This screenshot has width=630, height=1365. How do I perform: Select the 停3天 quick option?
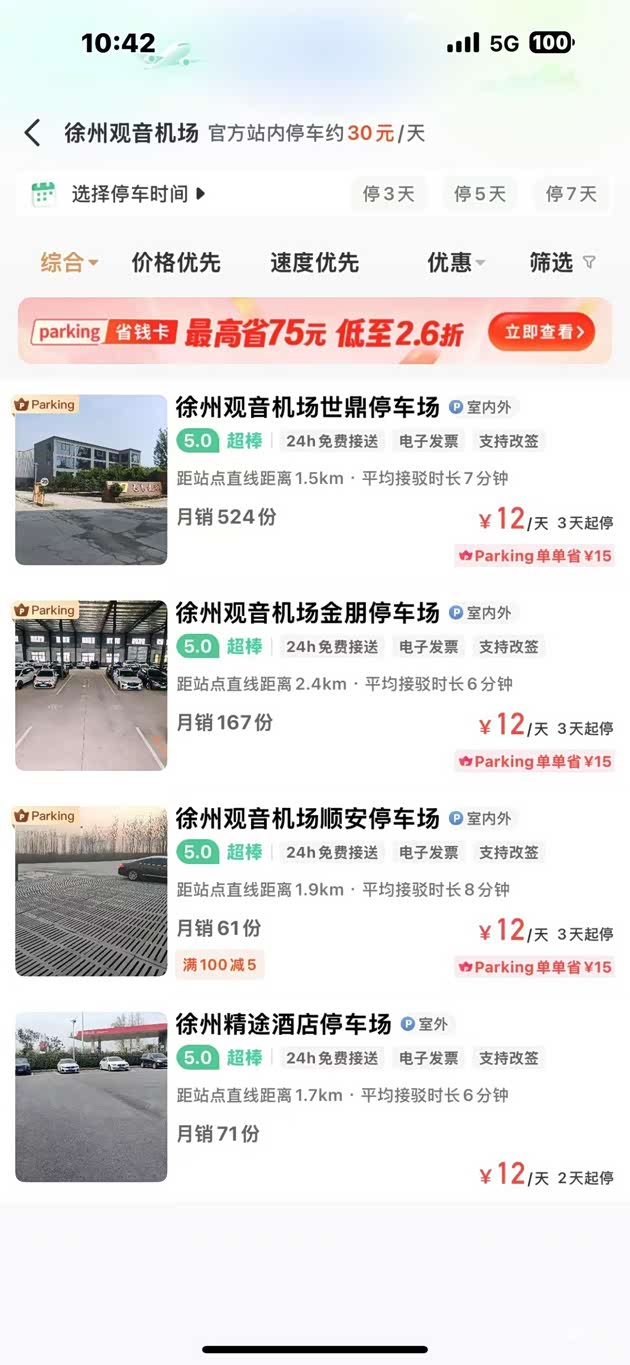point(389,194)
